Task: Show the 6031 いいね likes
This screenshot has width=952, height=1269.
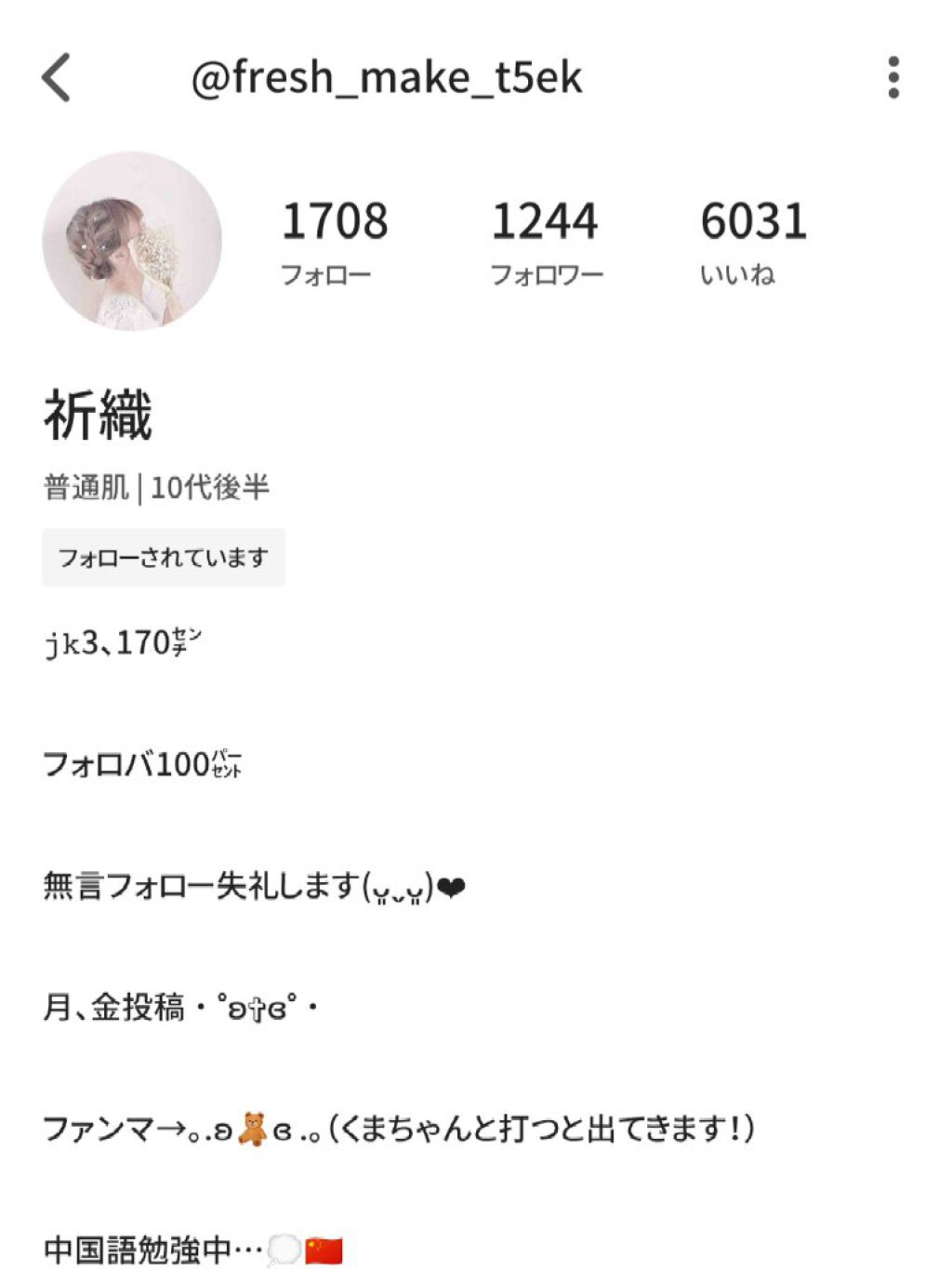Action: click(x=752, y=240)
